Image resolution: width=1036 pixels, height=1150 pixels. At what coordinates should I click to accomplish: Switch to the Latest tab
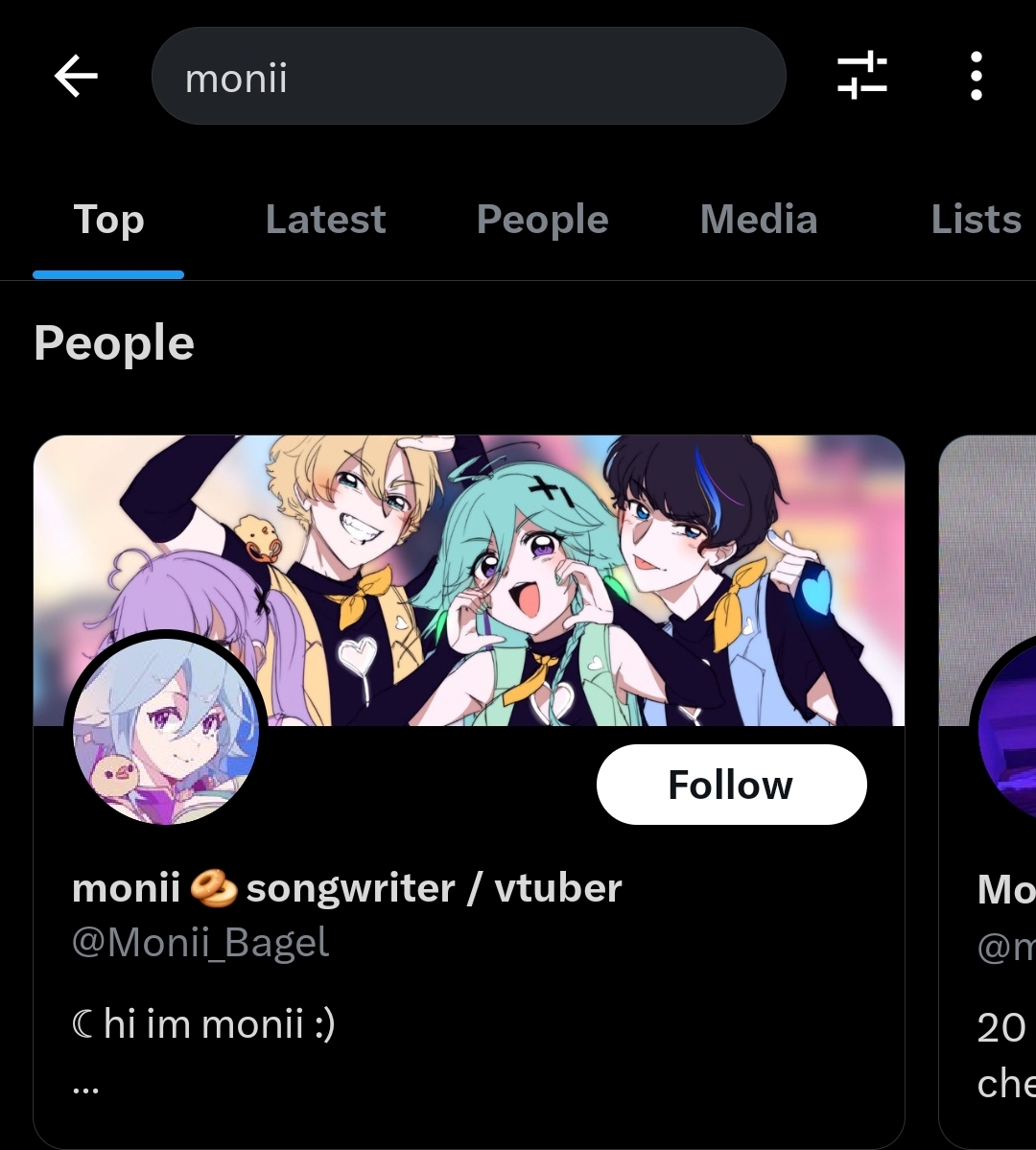[x=325, y=220]
